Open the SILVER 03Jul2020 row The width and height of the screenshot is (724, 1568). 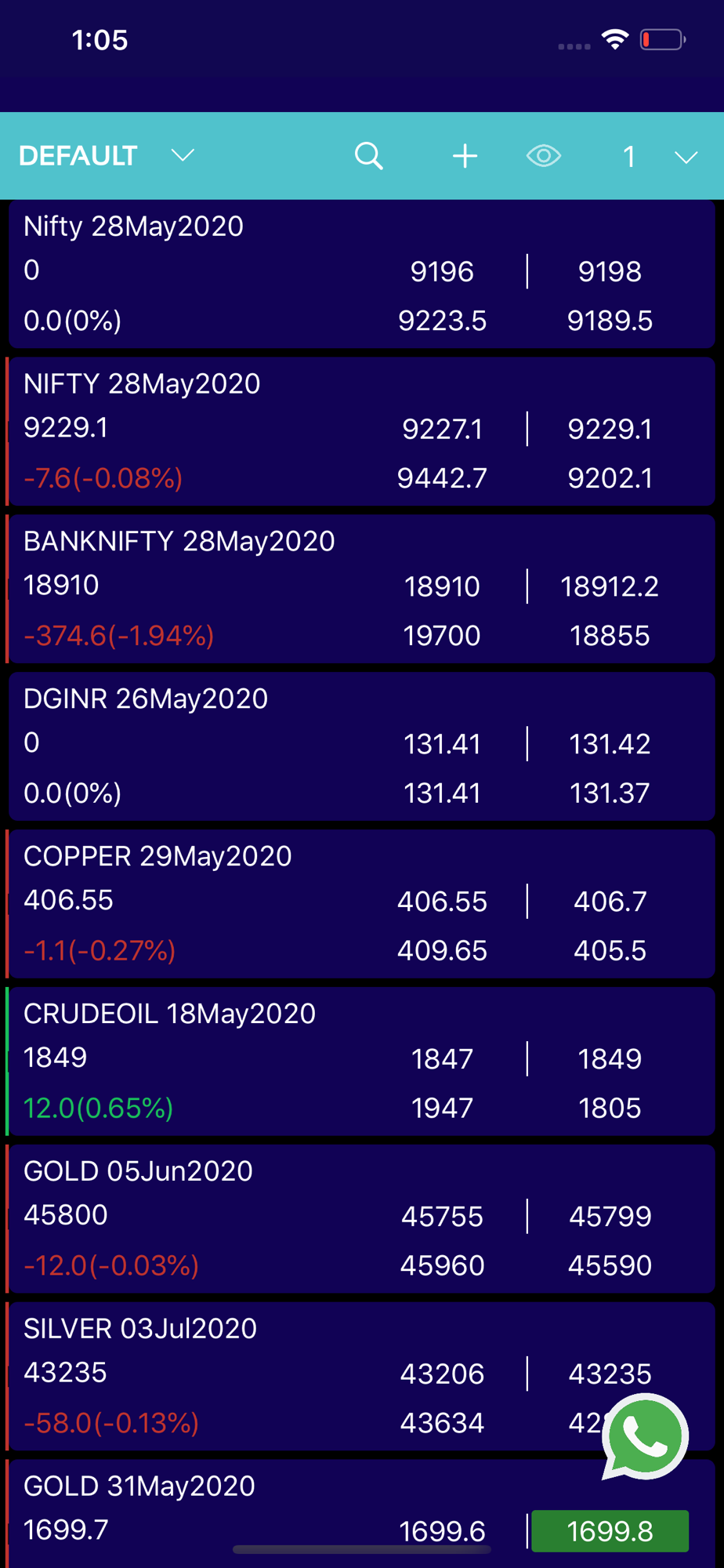coord(361,1377)
